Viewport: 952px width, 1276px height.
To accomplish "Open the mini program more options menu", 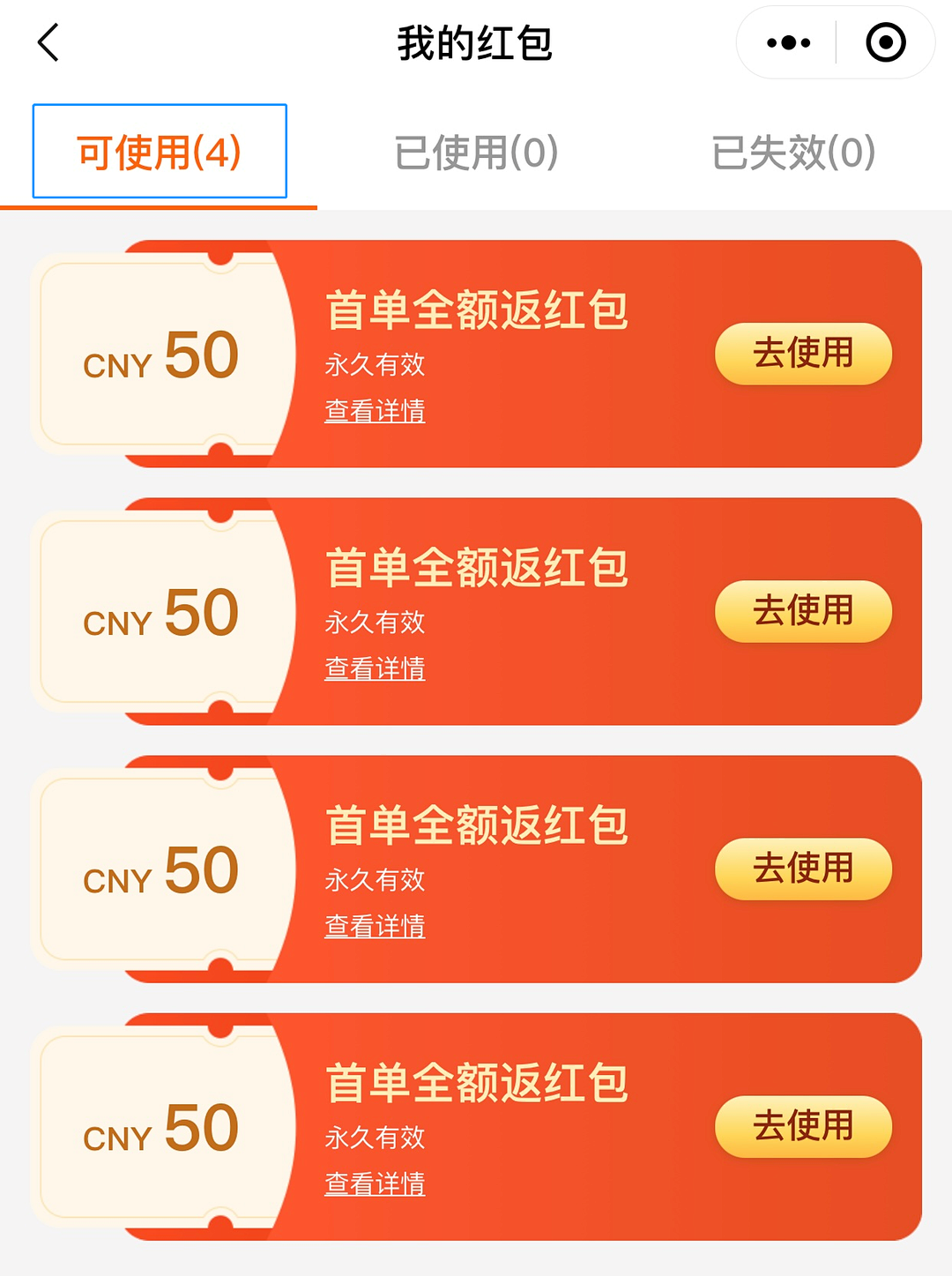I will [x=788, y=42].
